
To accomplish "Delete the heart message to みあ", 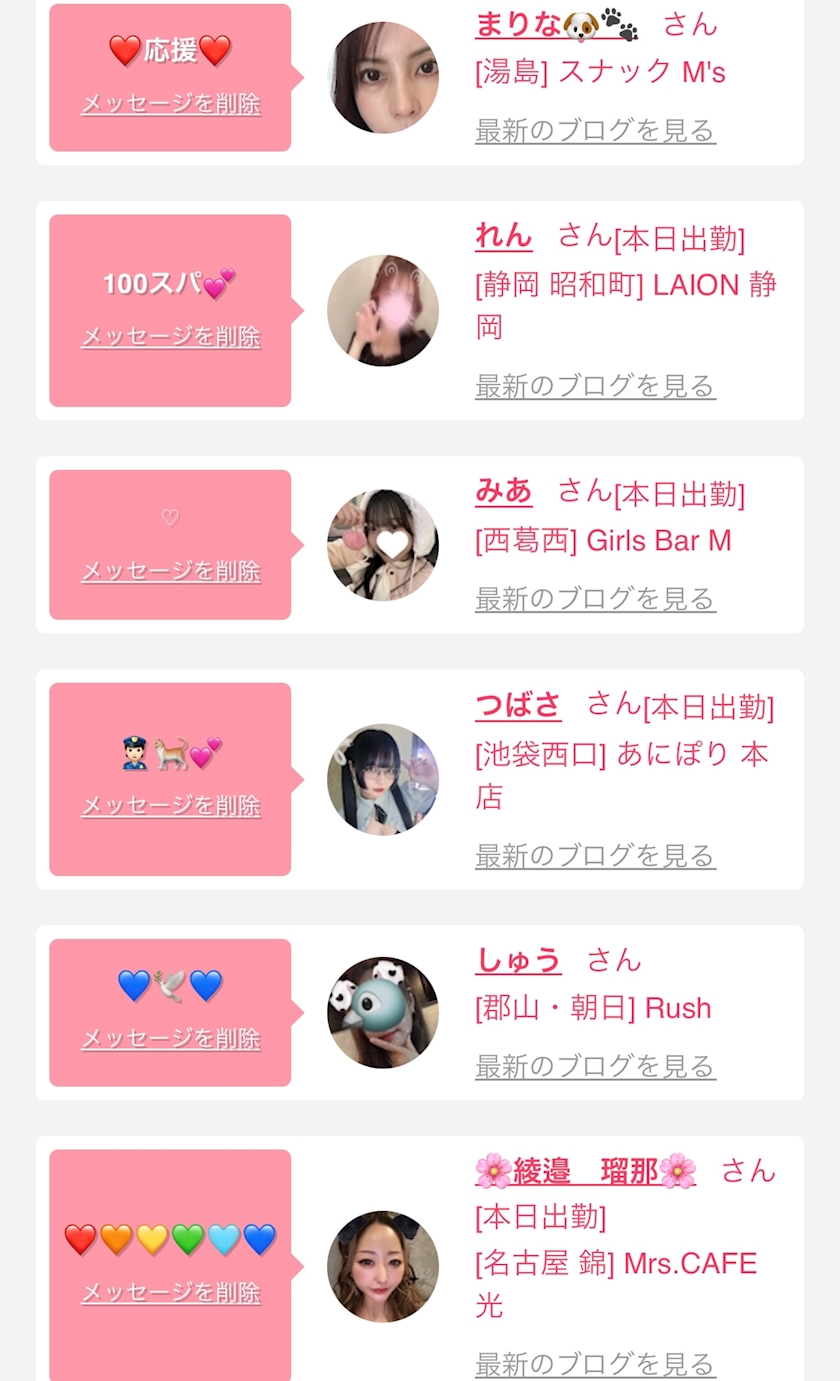I will pos(171,571).
